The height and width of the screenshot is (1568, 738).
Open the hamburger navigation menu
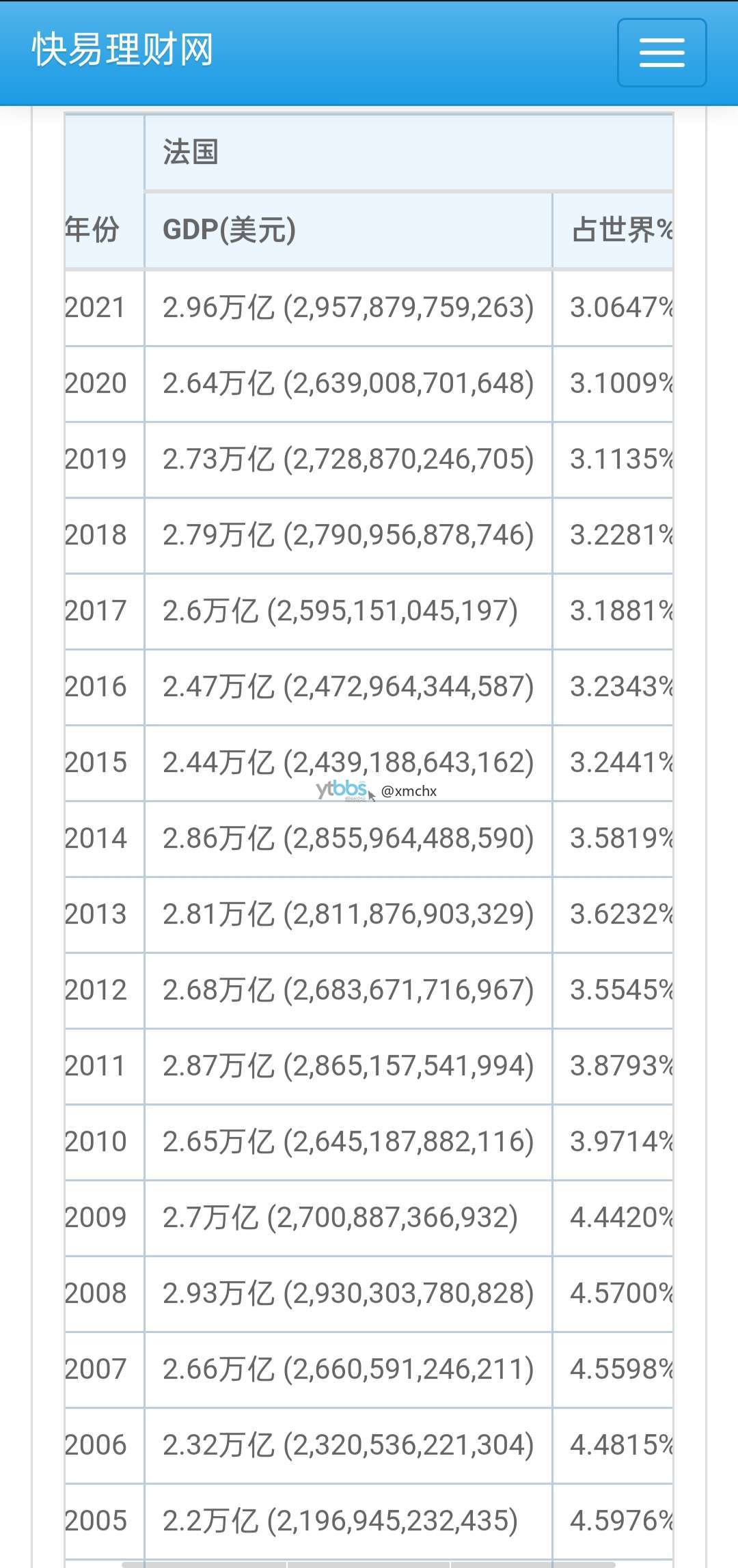tap(661, 53)
